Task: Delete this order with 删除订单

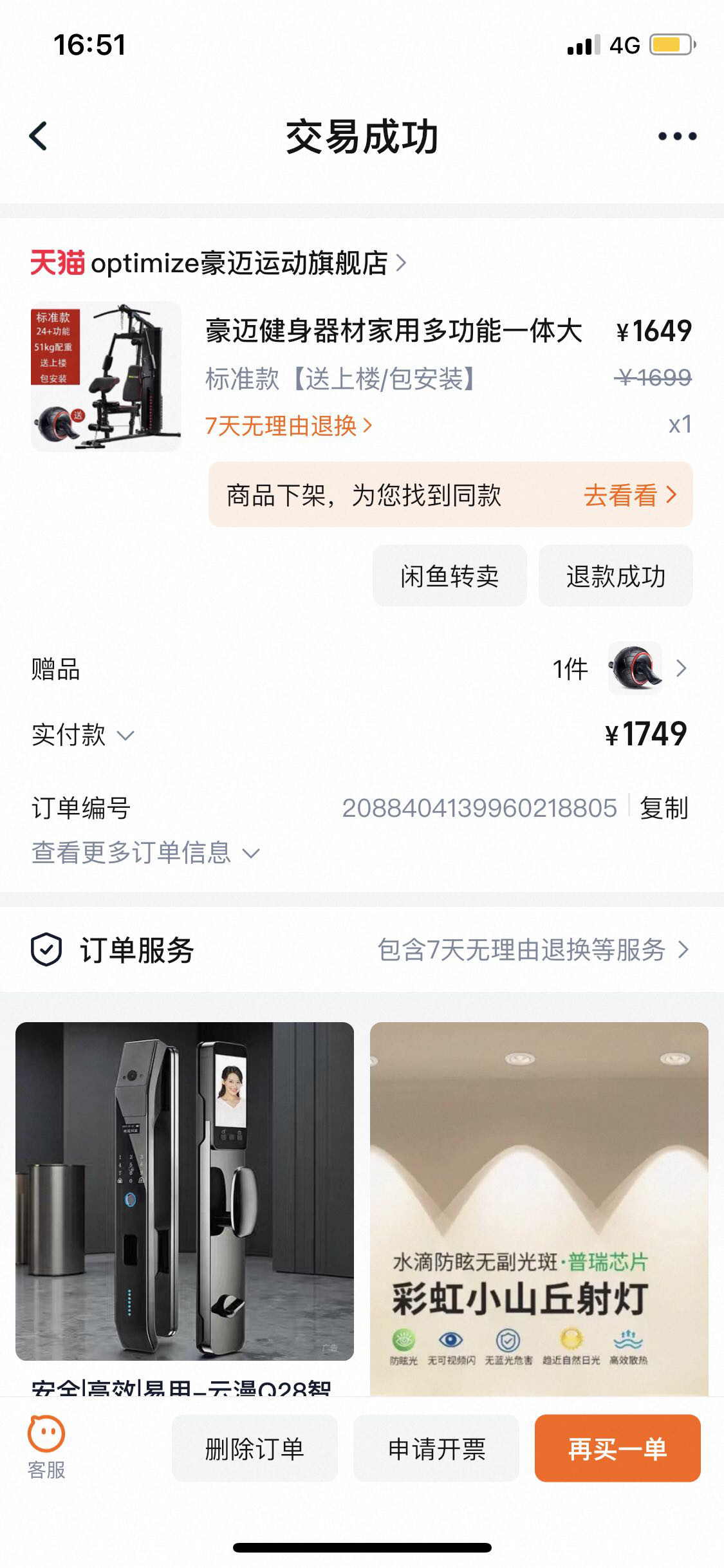Action: point(254,1449)
